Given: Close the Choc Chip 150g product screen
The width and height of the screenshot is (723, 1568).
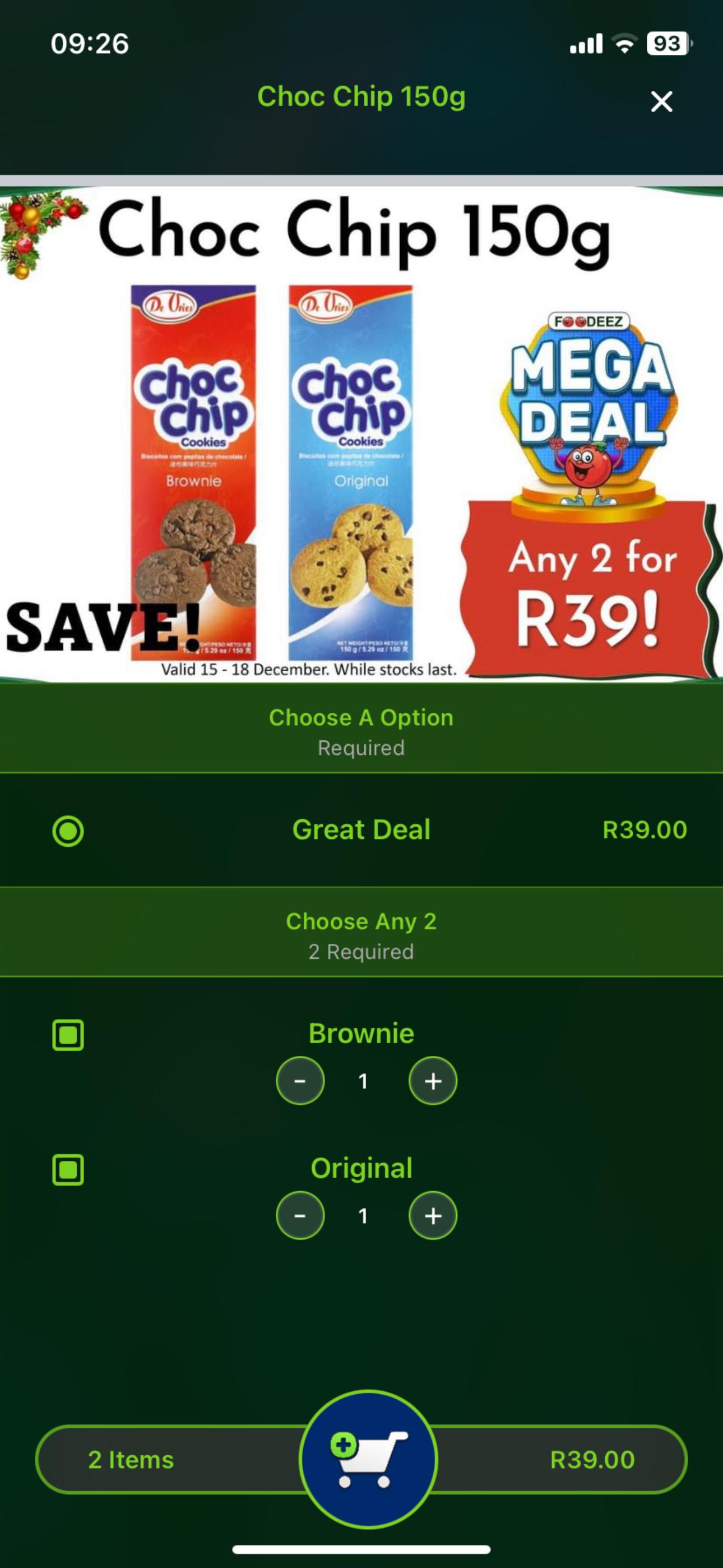Looking at the screenshot, I should (x=661, y=102).
